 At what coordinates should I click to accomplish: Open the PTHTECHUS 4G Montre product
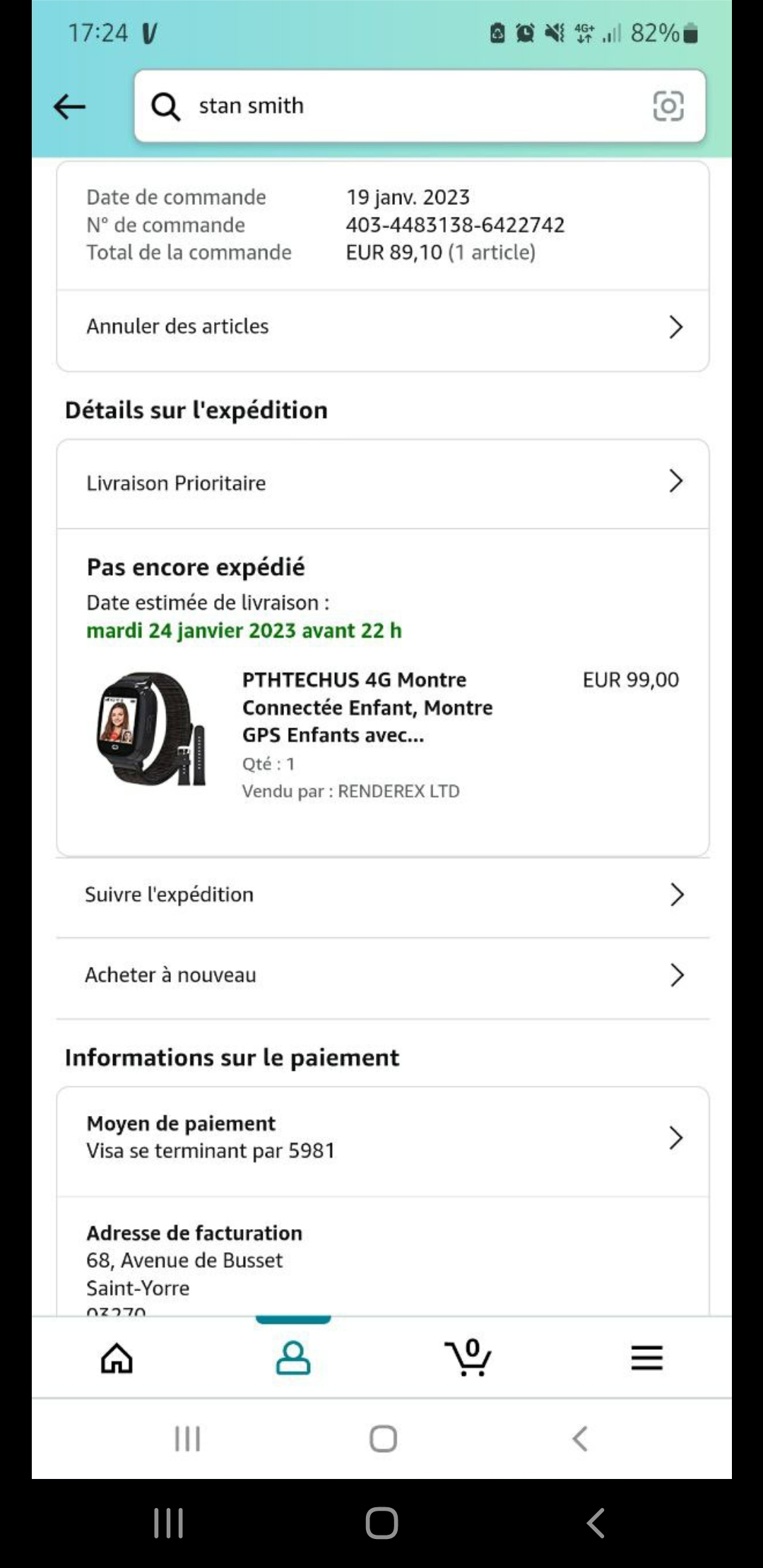pos(367,707)
